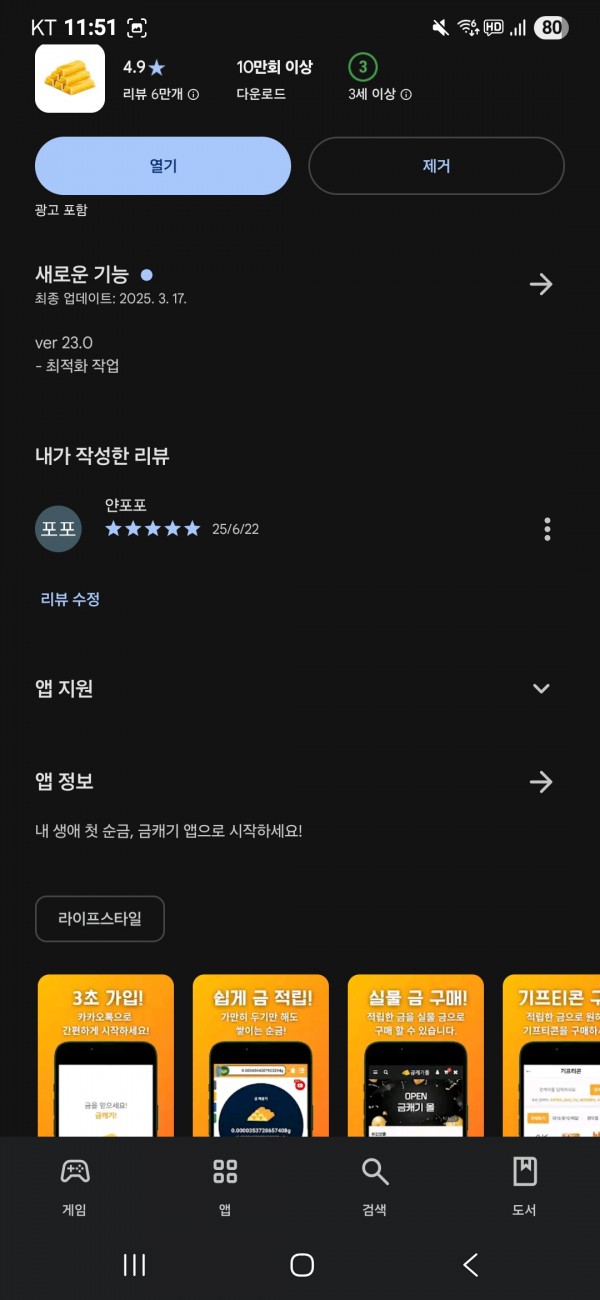Tap 리뷰 수정 to edit review
The image size is (600, 1300).
click(x=70, y=599)
